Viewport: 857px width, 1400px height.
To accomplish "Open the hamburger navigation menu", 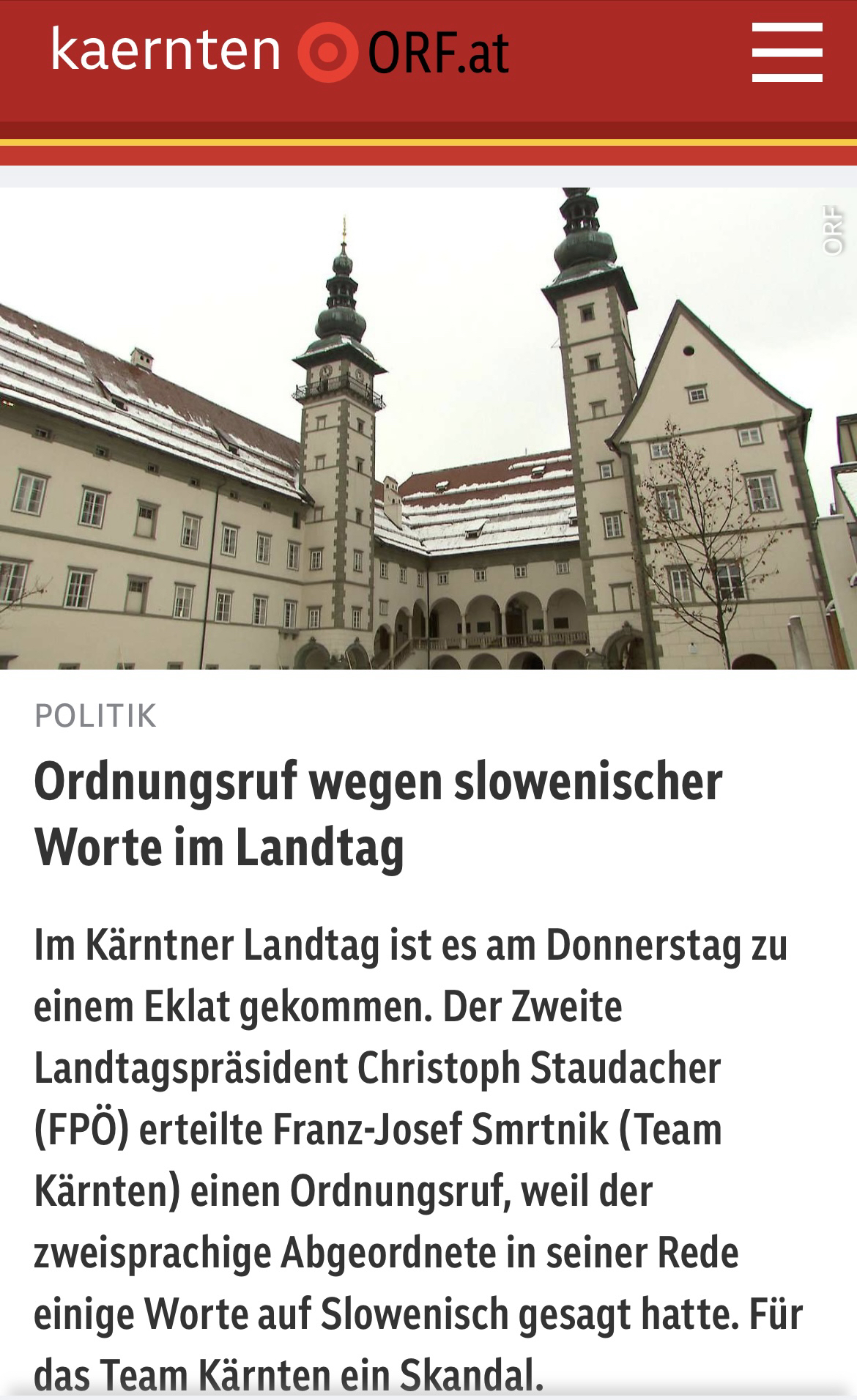I will click(787, 52).
